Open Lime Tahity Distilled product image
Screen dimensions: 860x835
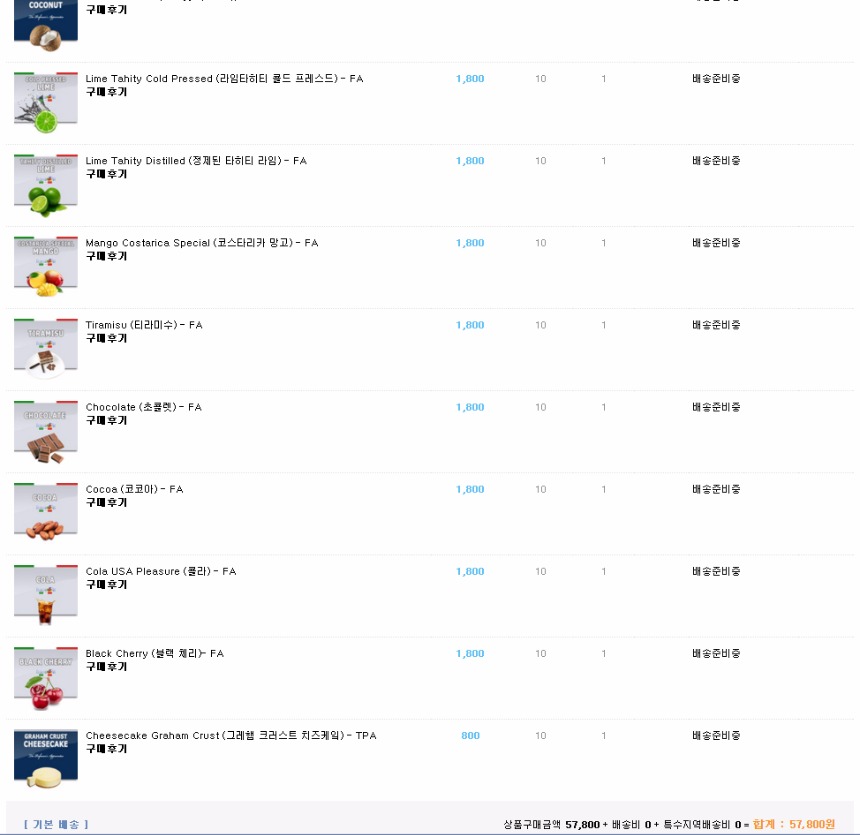[46, 186]
